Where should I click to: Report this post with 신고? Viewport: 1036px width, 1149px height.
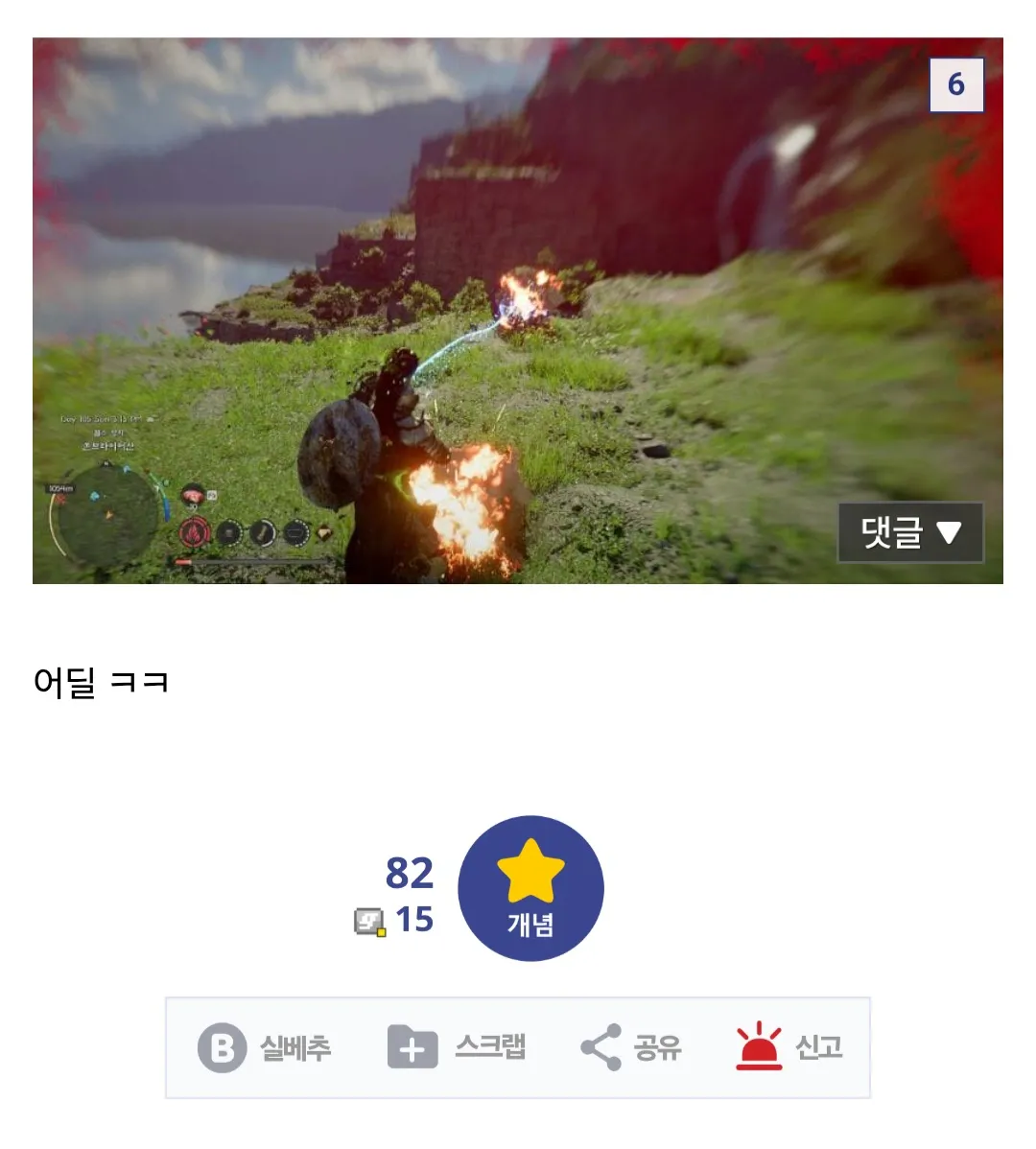click(789, 1046)
